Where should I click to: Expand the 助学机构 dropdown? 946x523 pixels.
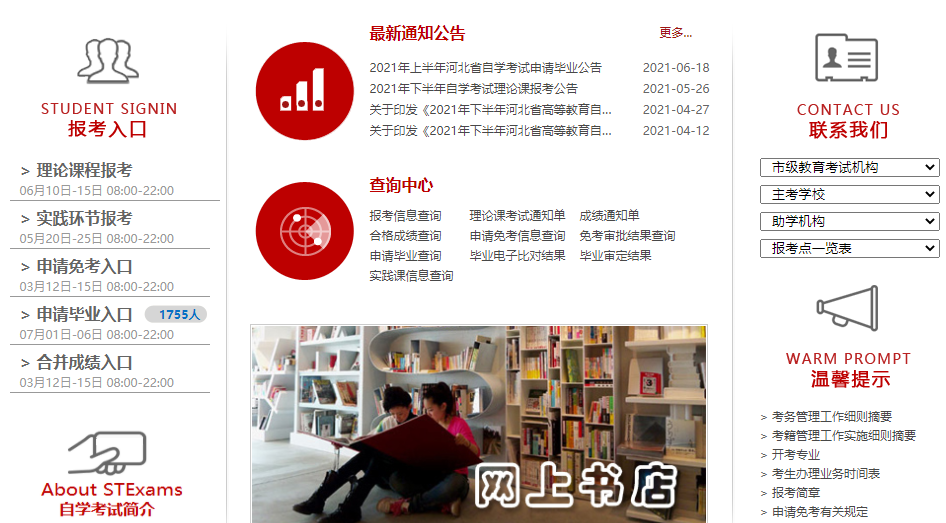[849, 222]
